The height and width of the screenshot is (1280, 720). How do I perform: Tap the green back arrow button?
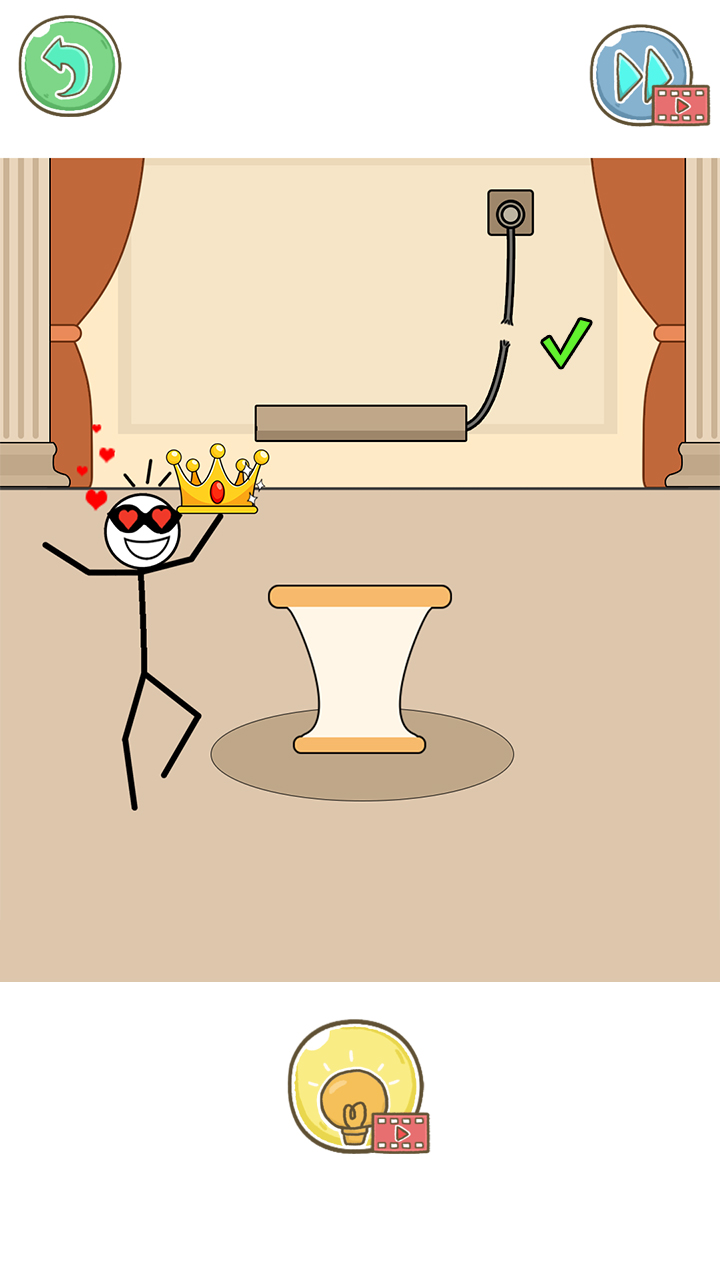pos(70,66)
